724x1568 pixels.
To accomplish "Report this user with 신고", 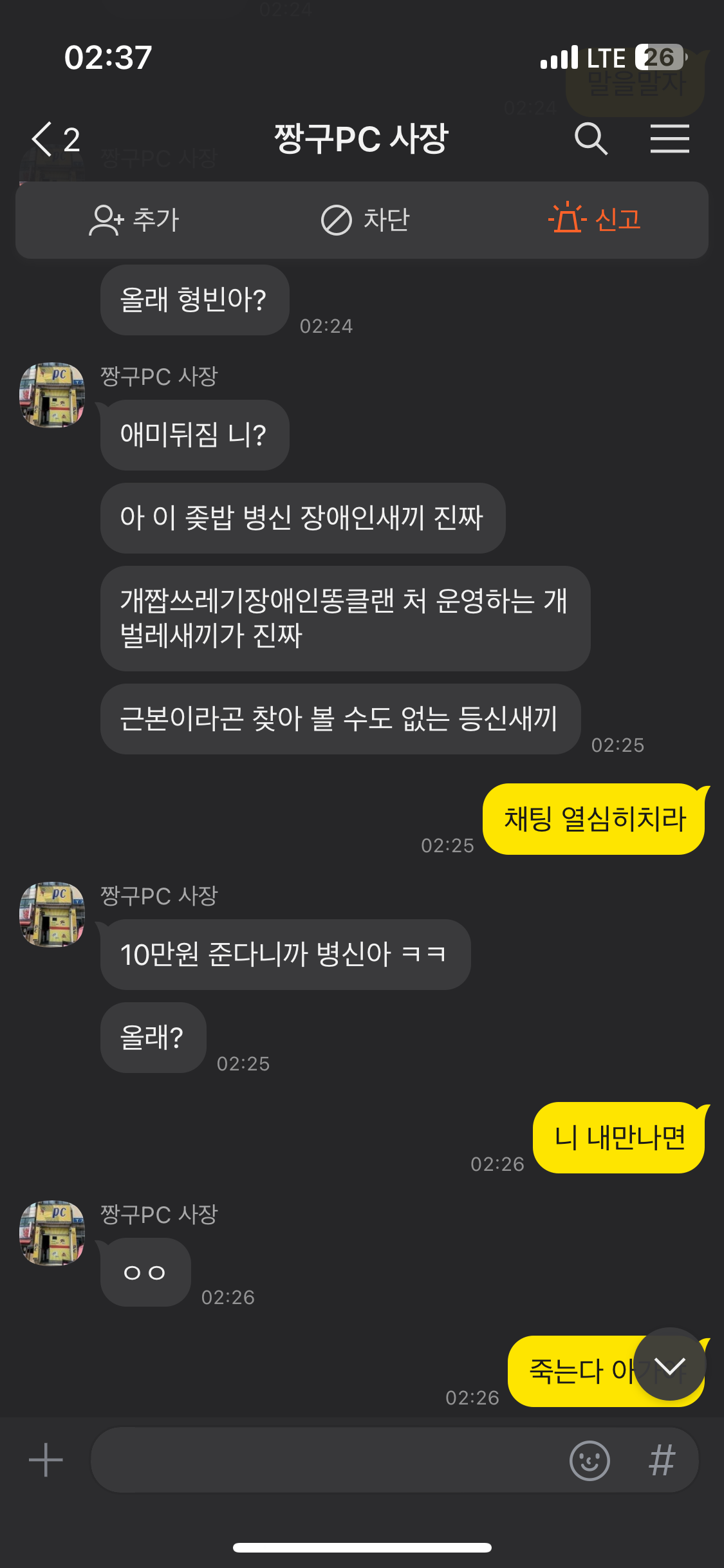I will point(594,220).
